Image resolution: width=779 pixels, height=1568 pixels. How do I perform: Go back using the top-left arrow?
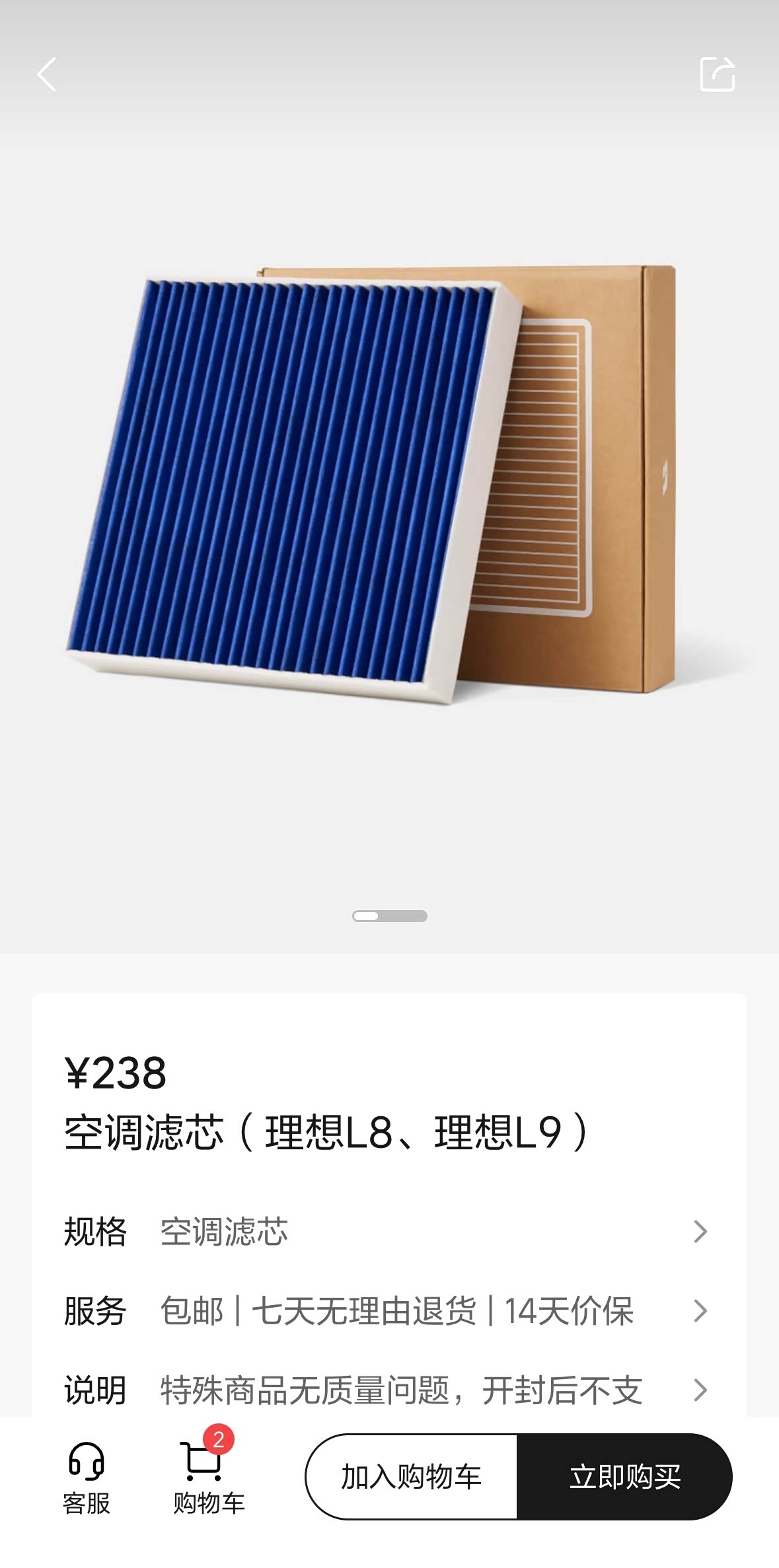click(47, 74)
